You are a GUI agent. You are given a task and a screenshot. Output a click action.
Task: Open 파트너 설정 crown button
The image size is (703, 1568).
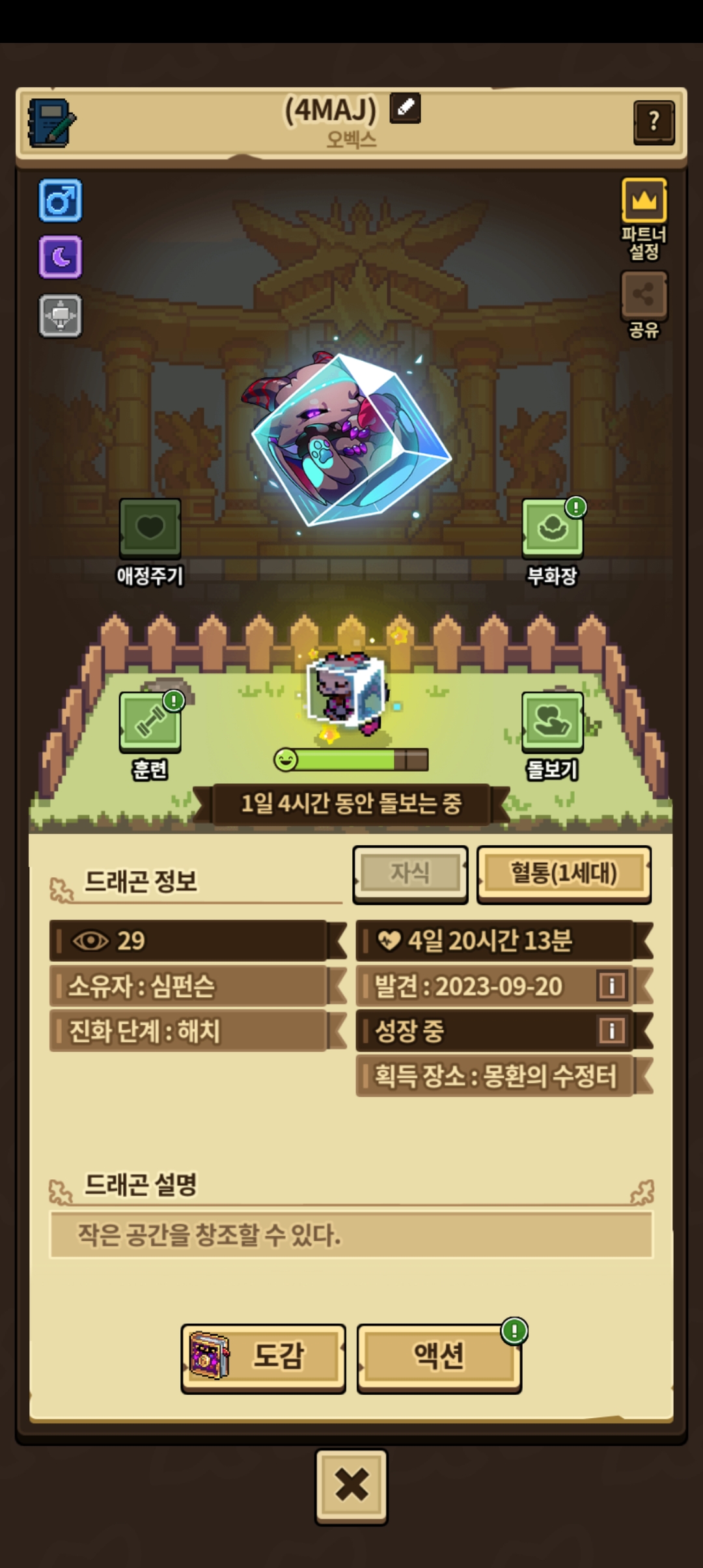point(644,202)
